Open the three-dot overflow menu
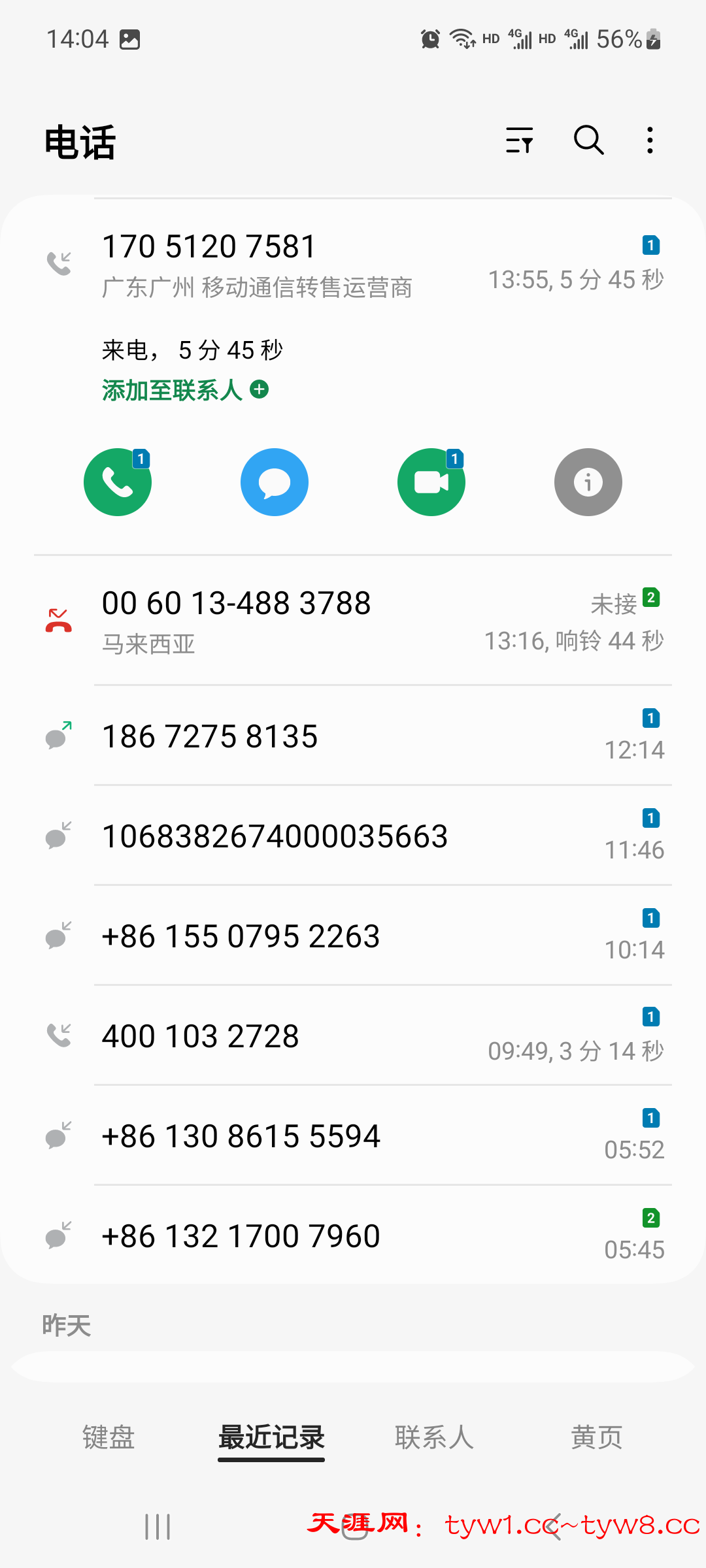 [650, 140]
